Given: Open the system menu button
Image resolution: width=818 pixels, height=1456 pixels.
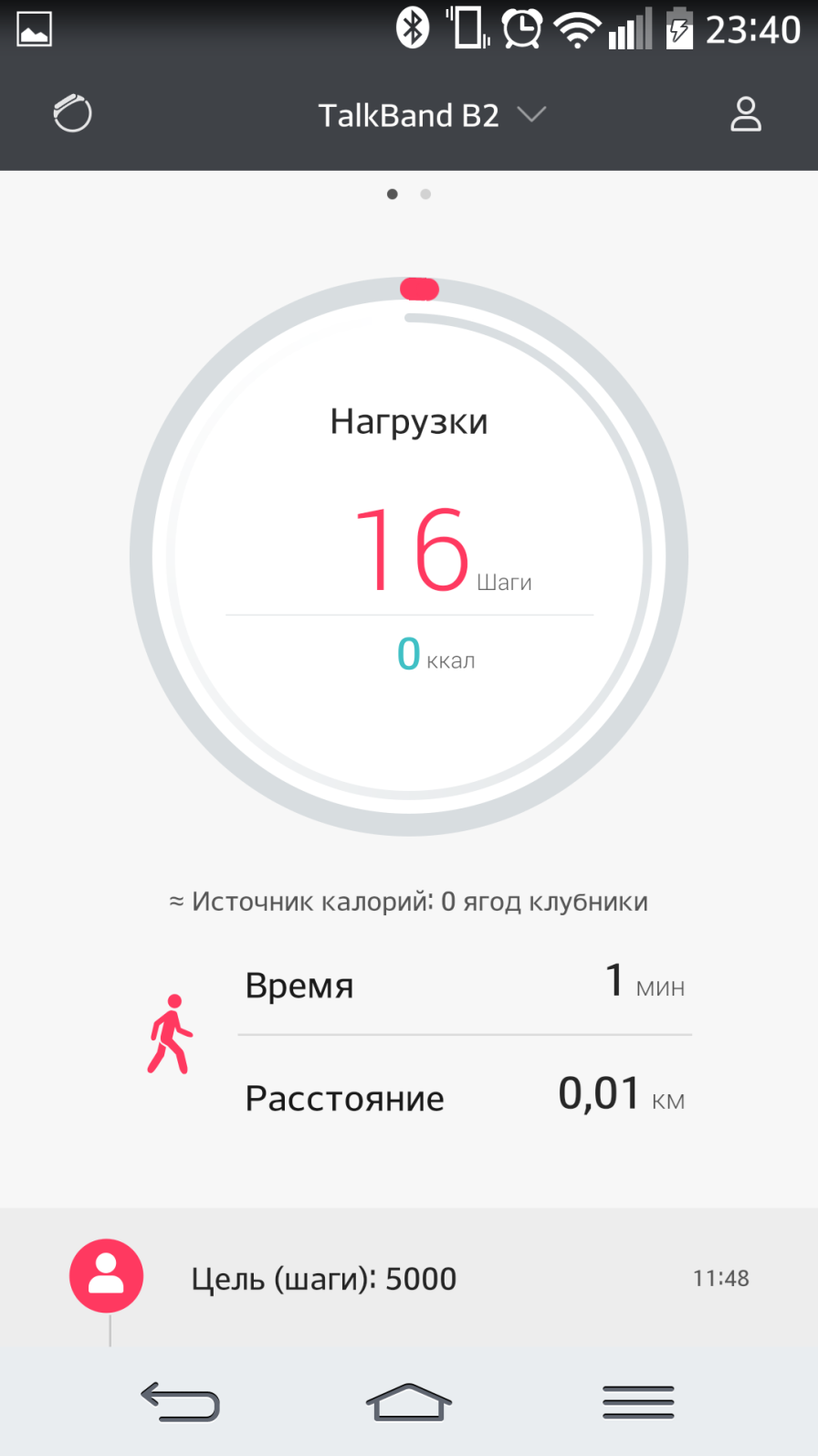Looking at the screenshot, I should coord(638,1402).
